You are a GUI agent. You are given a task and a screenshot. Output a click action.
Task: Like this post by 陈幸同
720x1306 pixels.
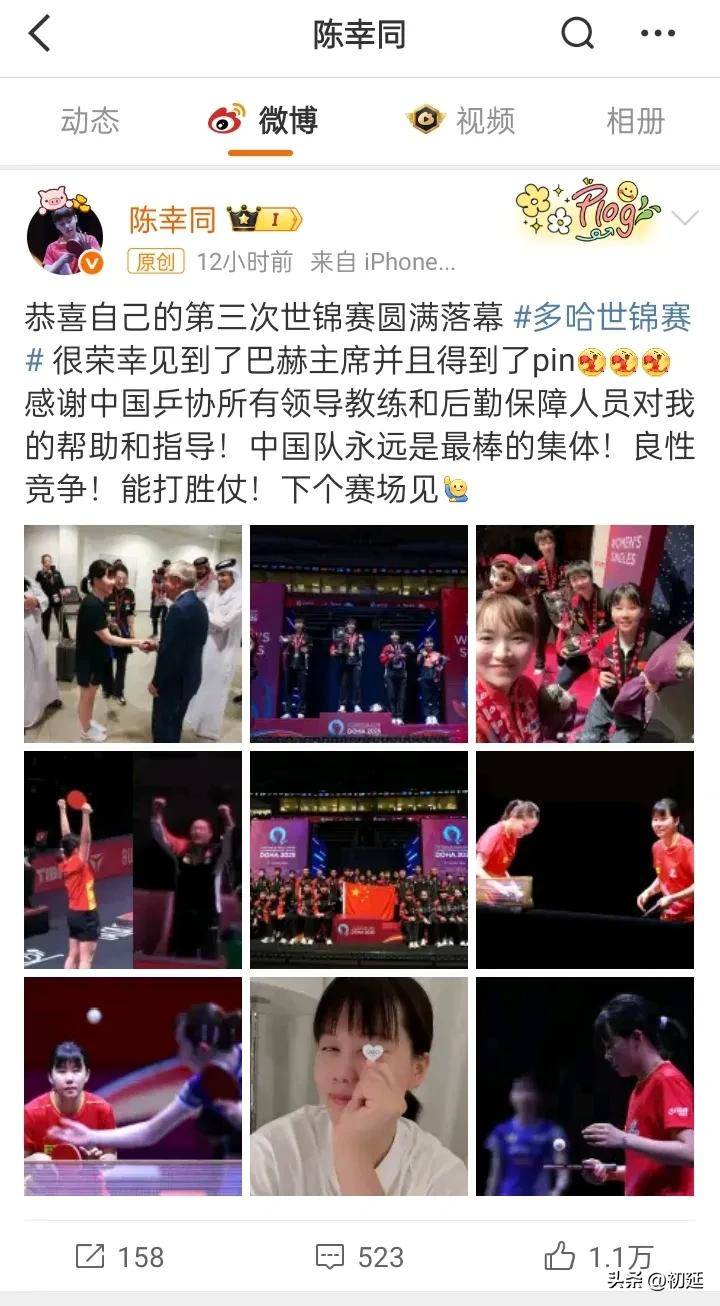pos(598,1256)
